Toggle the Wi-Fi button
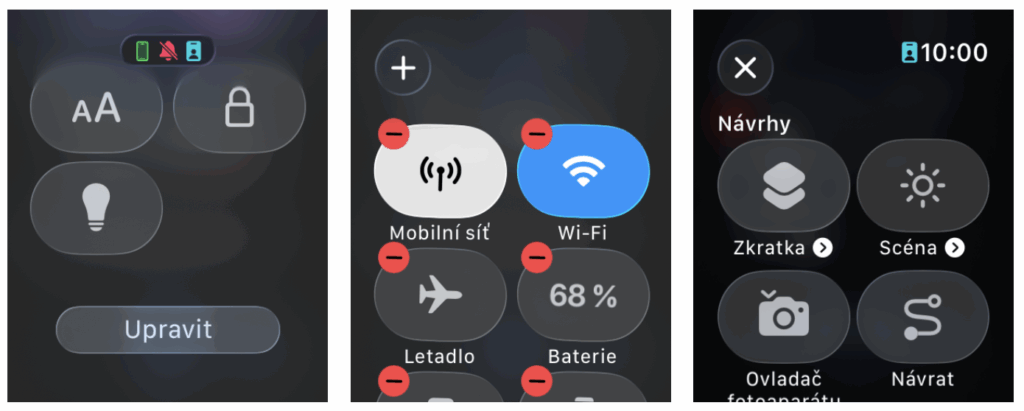Viewport: 1024px width, 411px height. [x=583, y=174]
